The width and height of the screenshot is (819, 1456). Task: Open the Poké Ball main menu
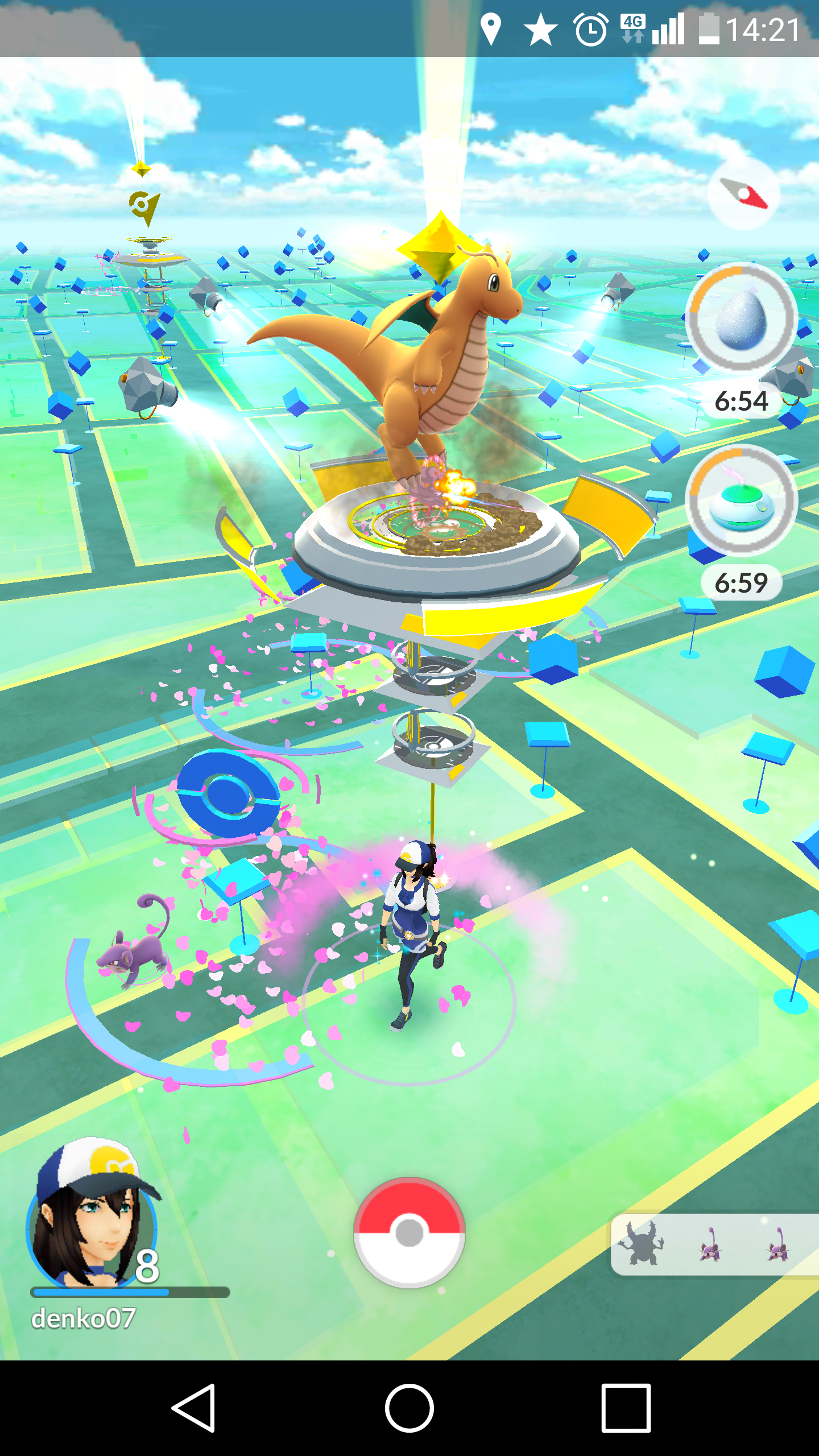(x=409, y=1232)
